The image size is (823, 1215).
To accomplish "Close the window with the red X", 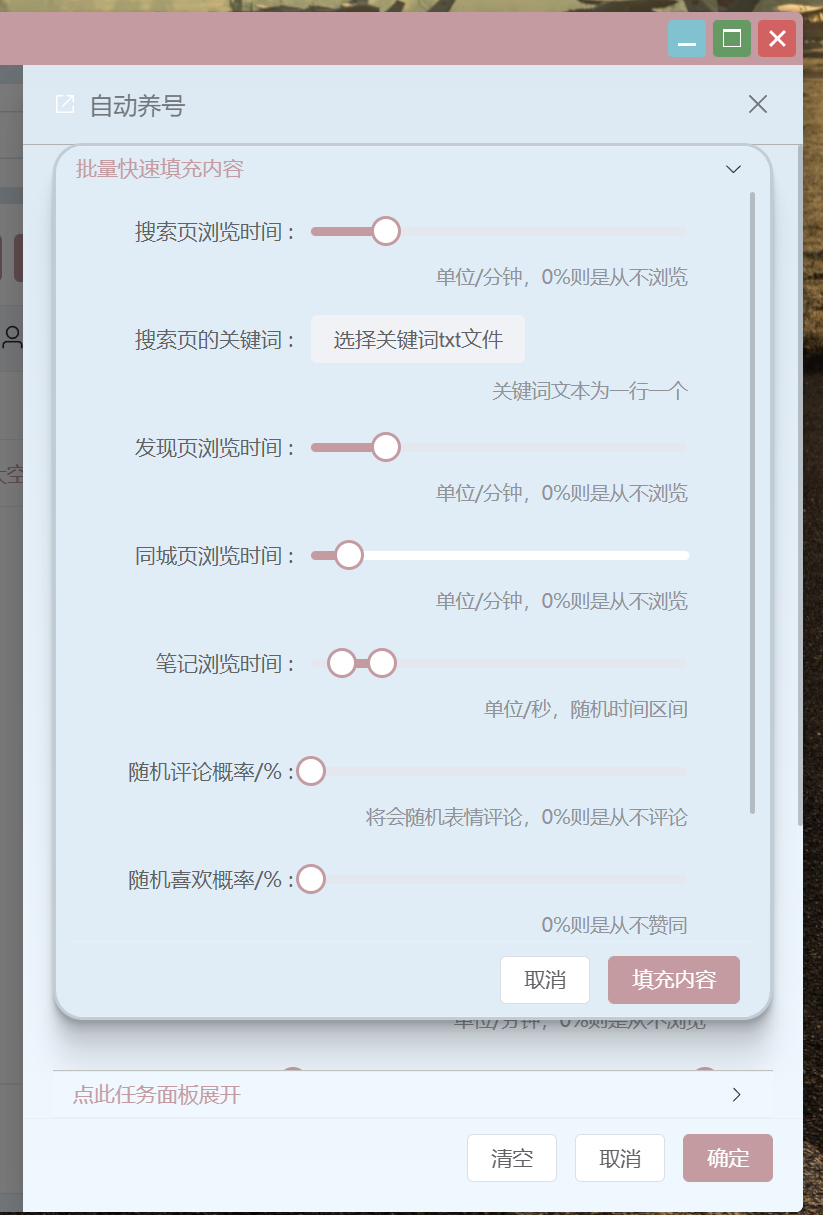I will pos(776,39).
